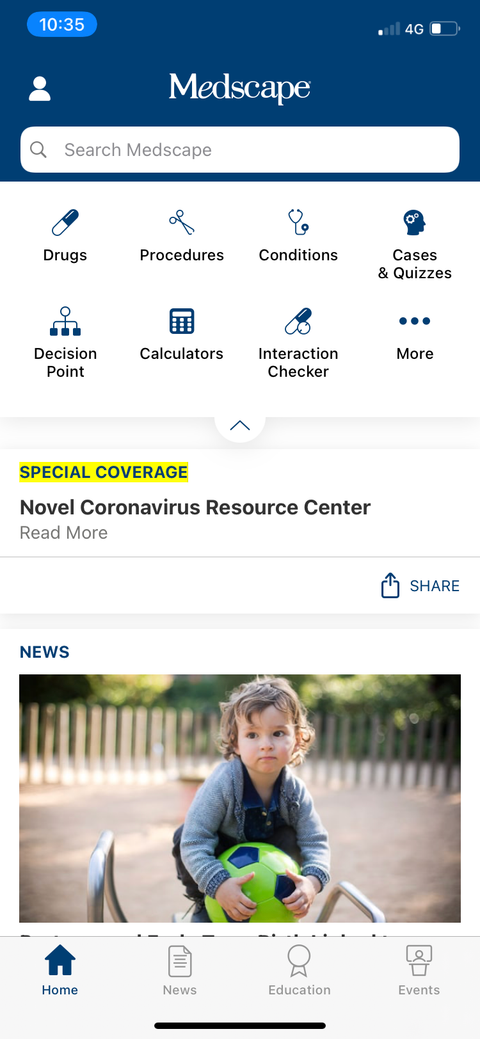Open the profile account icon
The height and width of the screenshot is (1039, 480).
(x=40, y=89)
